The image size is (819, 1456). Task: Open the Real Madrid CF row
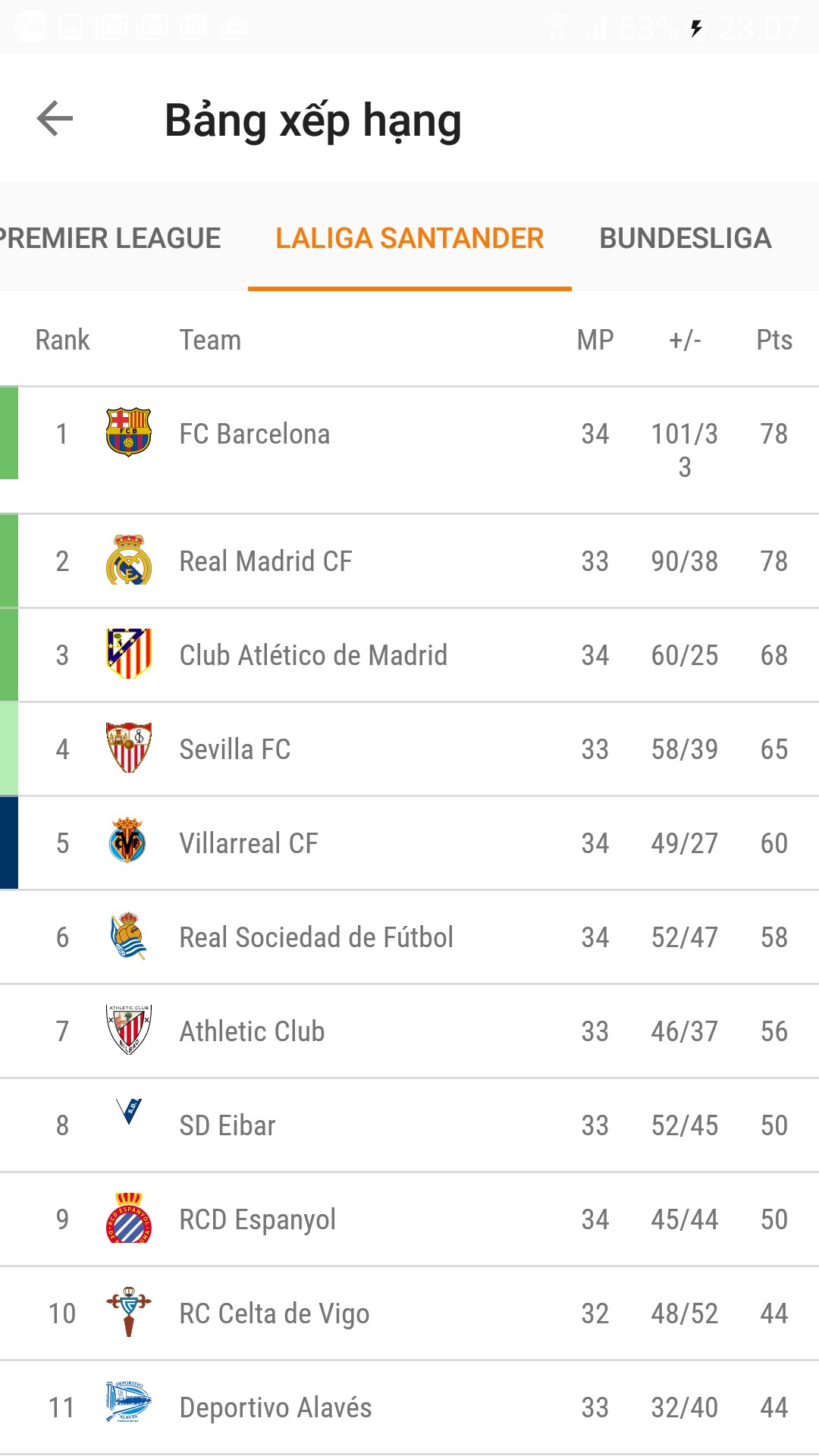point(409,561)
